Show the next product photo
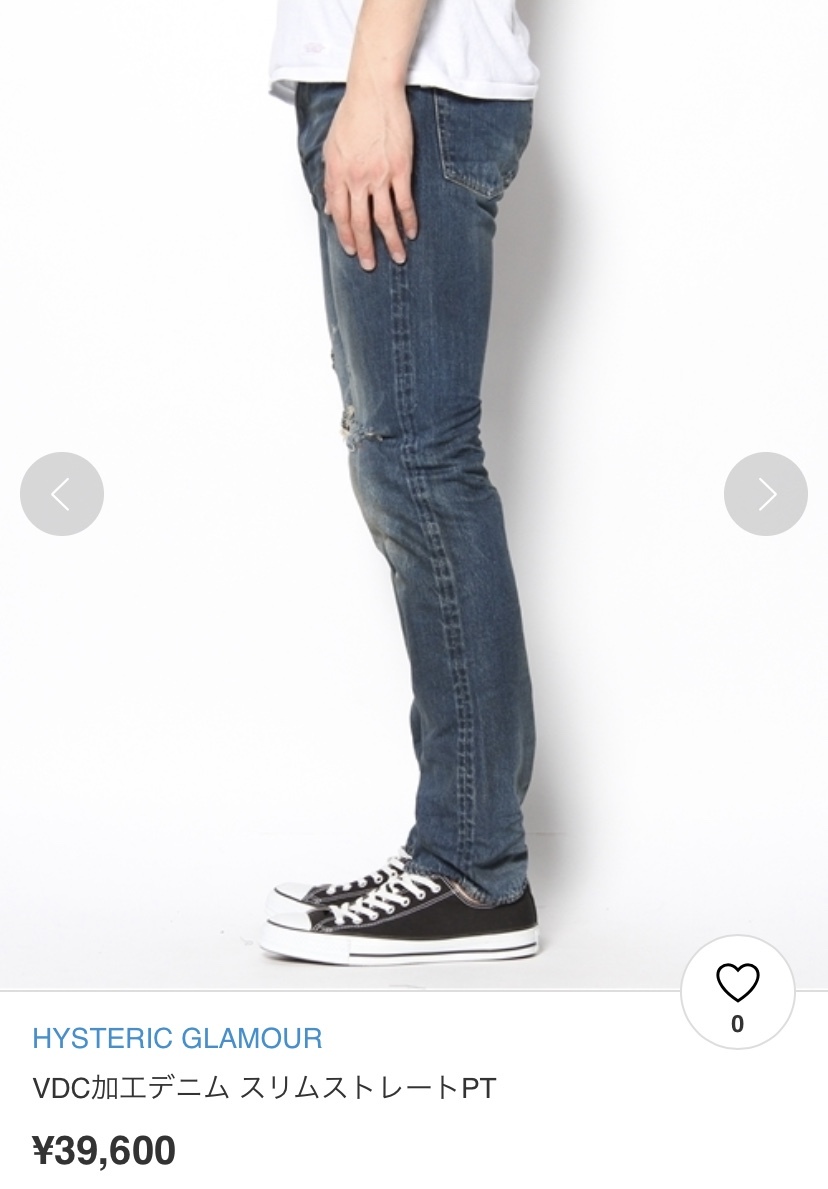Screen dimensions: 828x1189 click(766, 494)
